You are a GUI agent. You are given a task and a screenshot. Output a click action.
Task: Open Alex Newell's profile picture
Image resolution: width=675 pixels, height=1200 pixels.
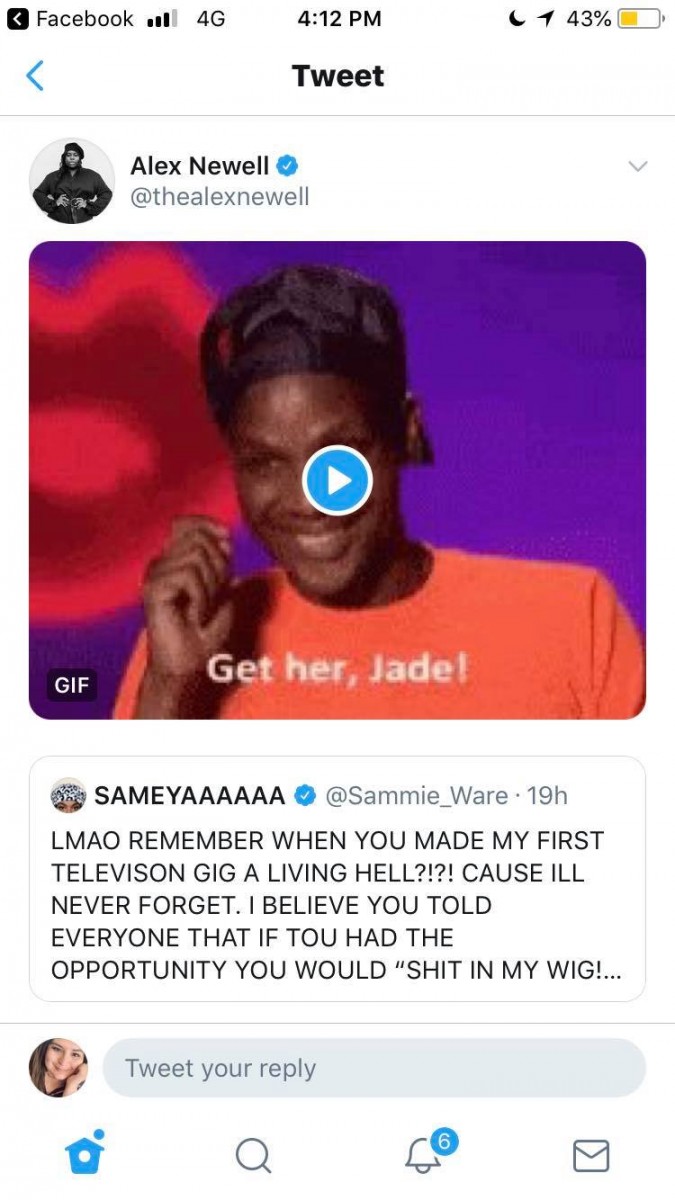[72, 181]
